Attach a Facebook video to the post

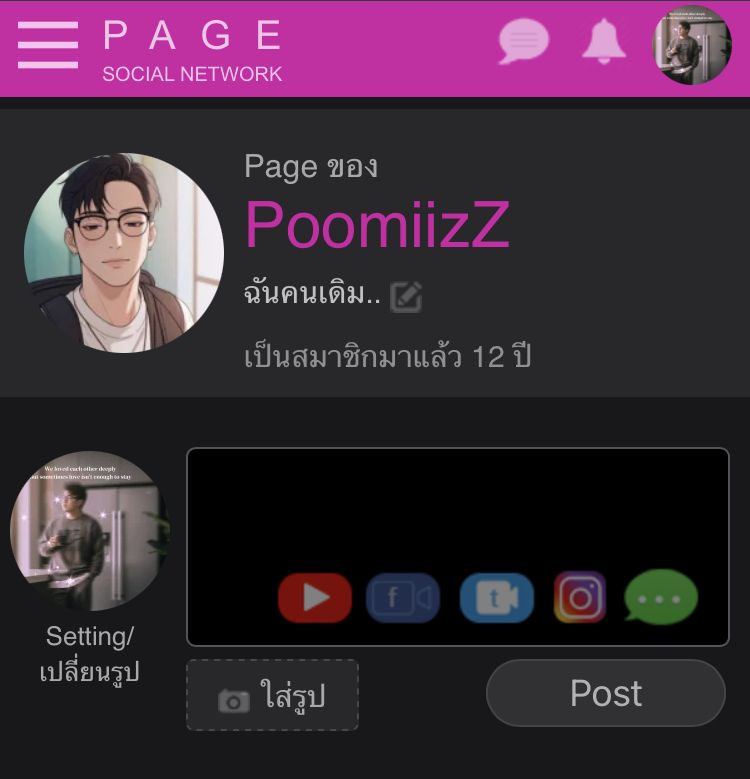click(x=402, y=597)
